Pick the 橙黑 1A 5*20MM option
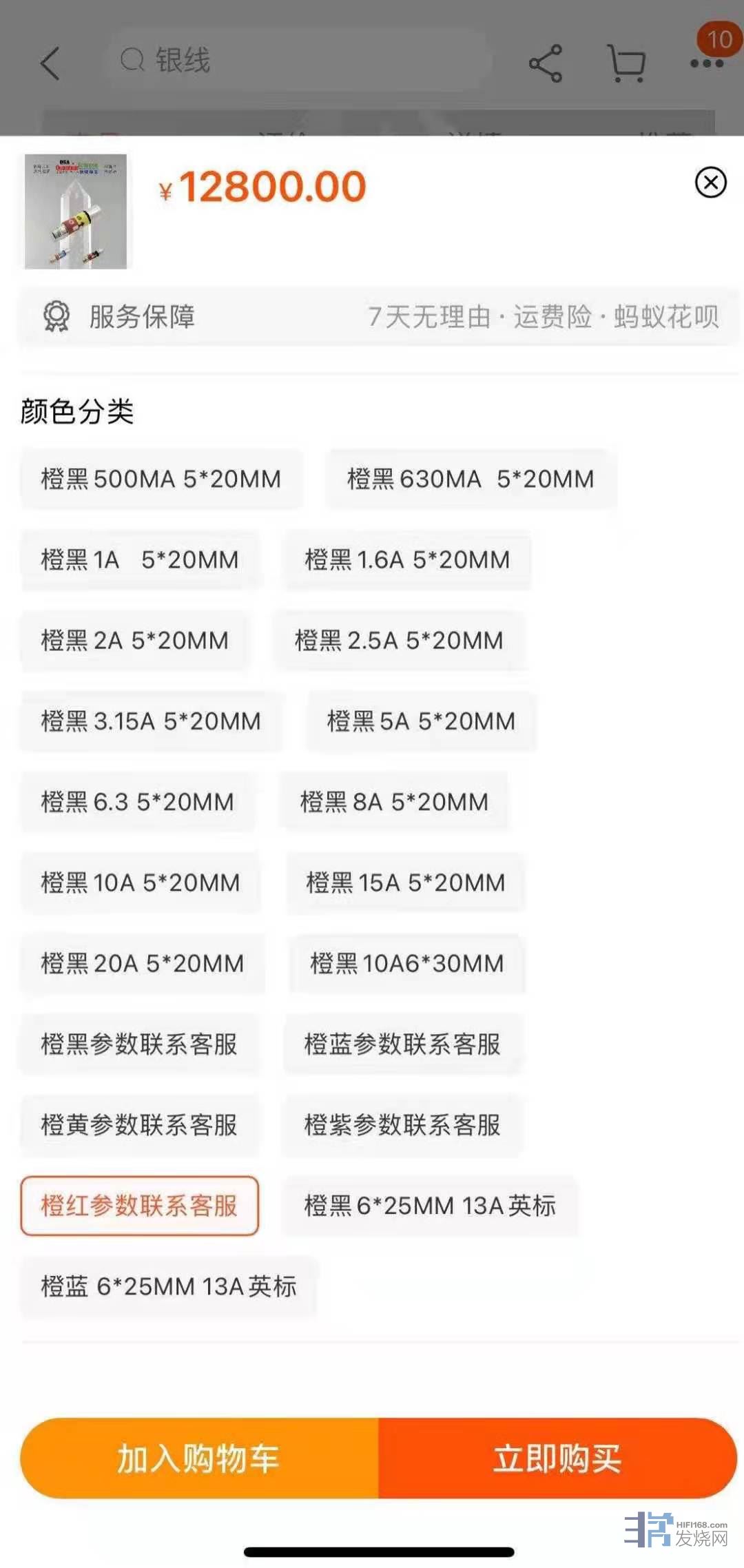744x1568 pixels. click(x=140, y=559)
